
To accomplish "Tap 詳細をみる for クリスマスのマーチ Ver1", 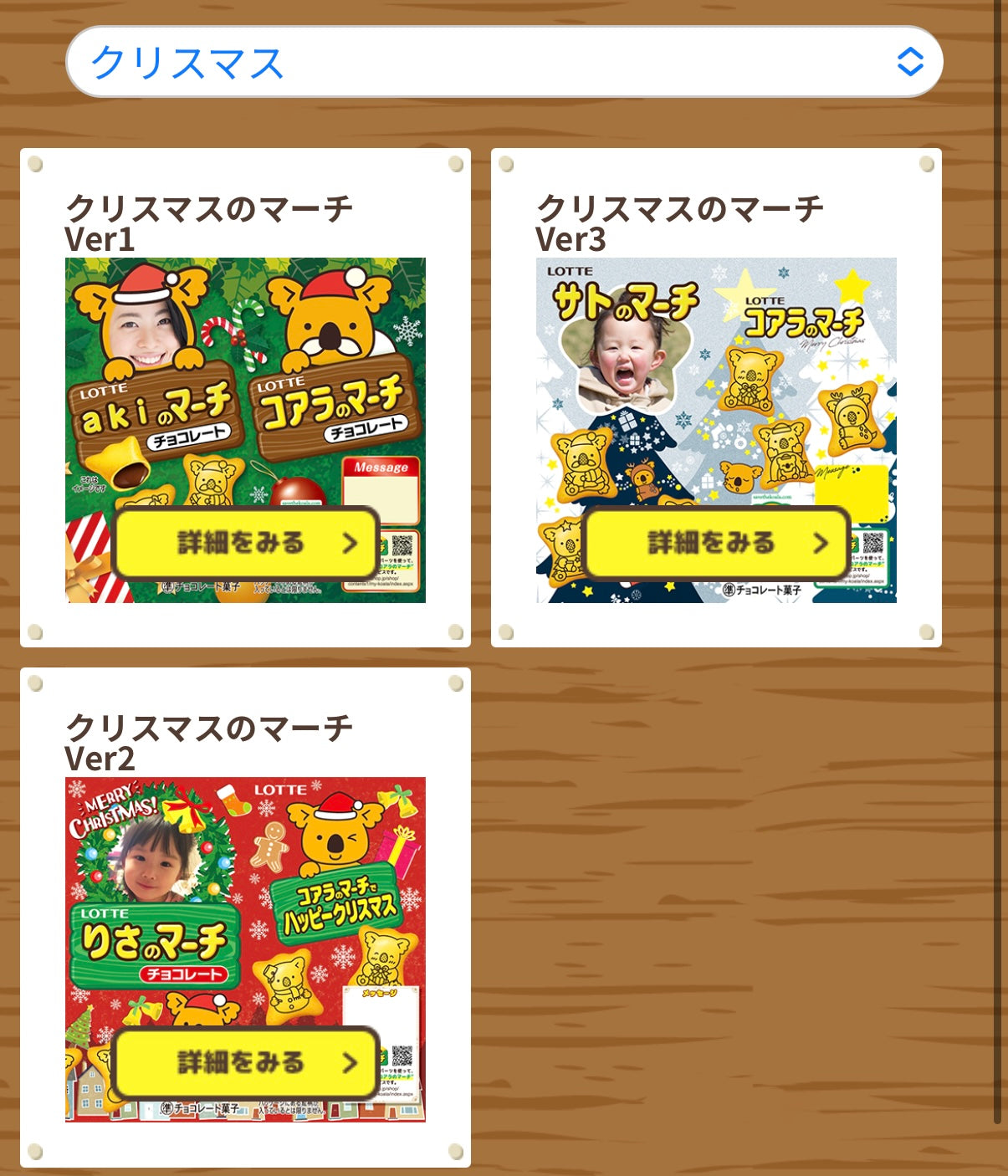I will pyautogui.click(x=246, y=543).
